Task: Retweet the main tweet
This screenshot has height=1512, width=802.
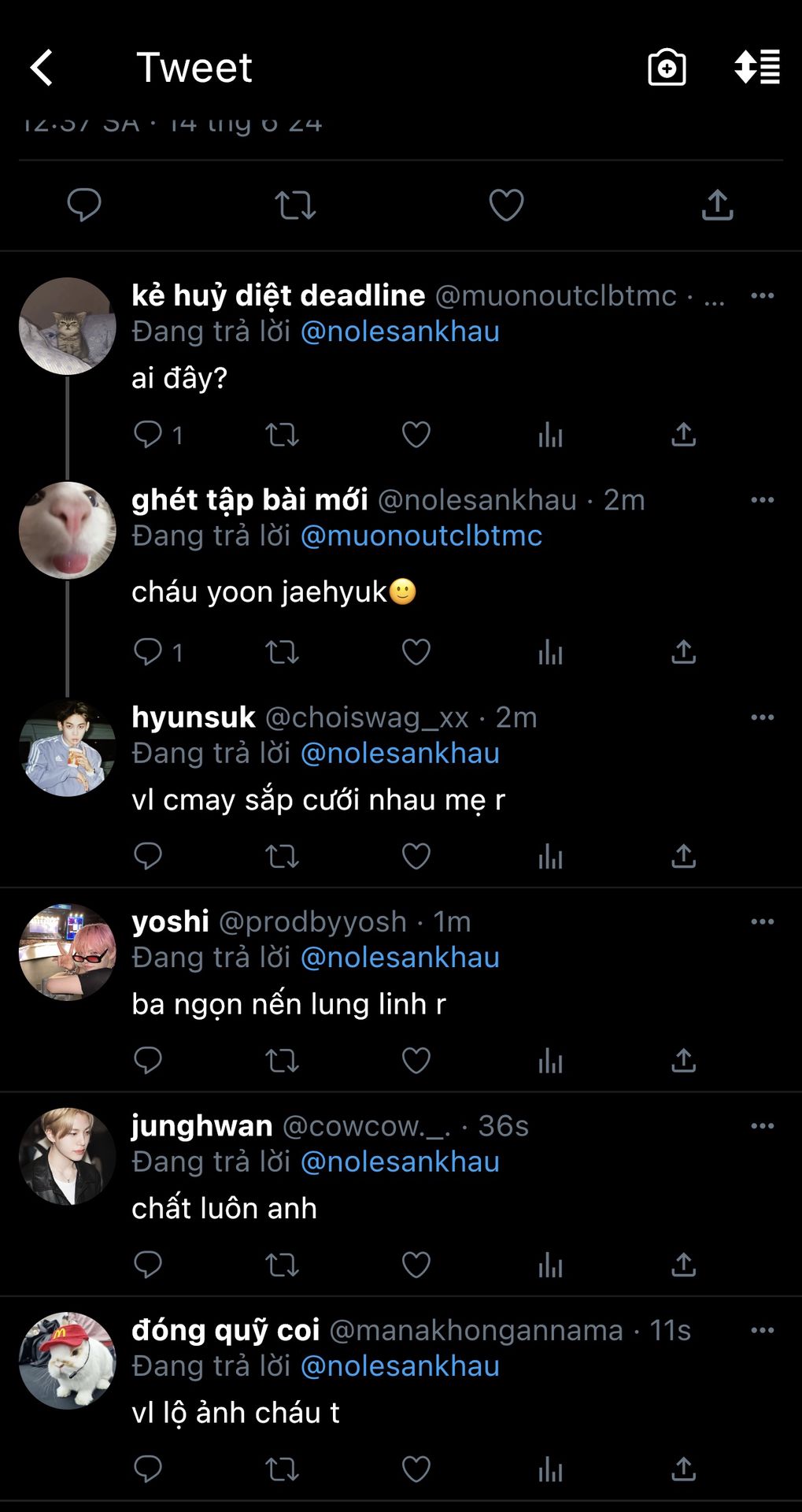Action: pyautogui.click(x=295, y=206)
